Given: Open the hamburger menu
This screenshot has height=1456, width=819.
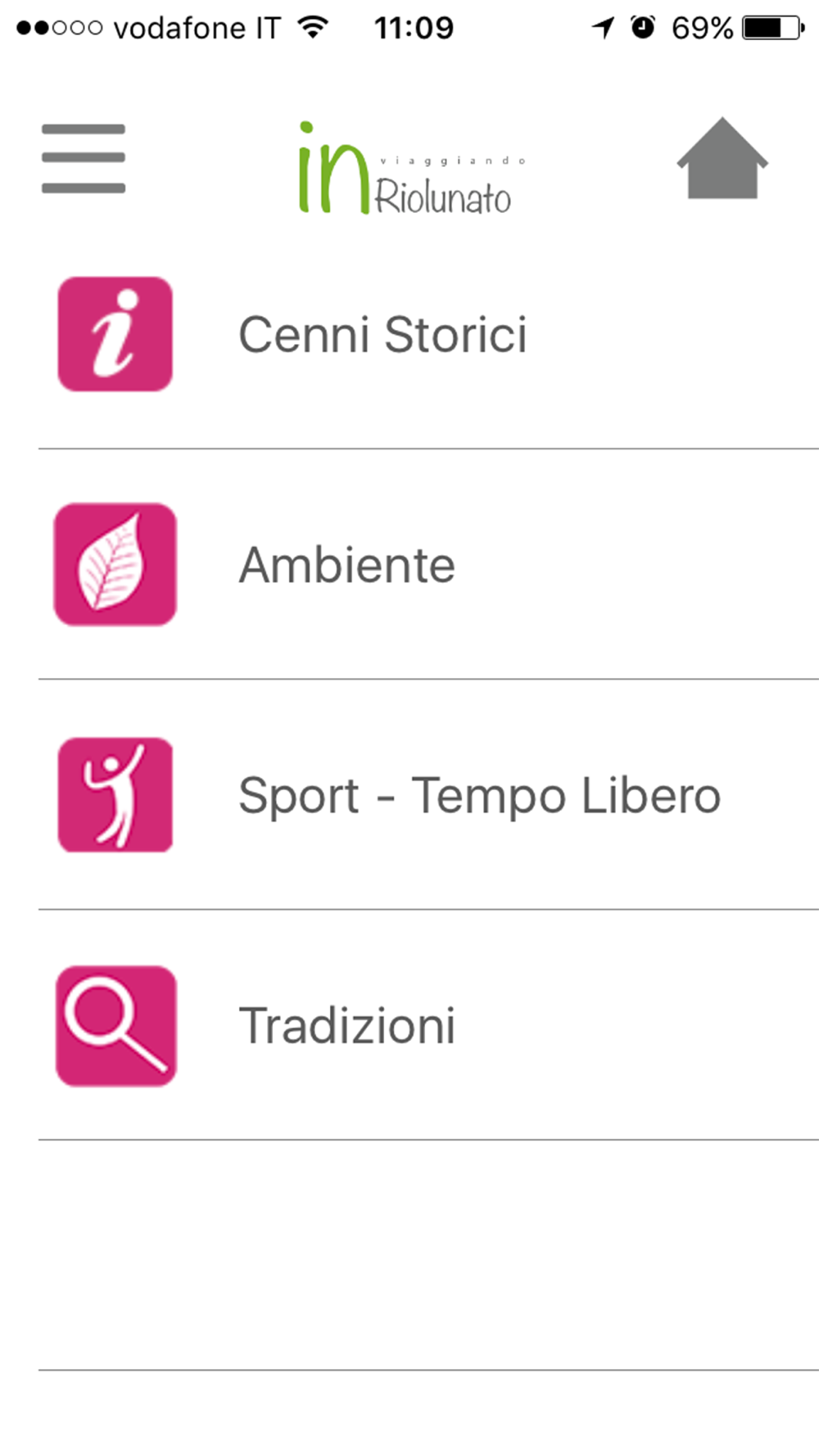Looking at the screenshot, I should coord(84,159).
